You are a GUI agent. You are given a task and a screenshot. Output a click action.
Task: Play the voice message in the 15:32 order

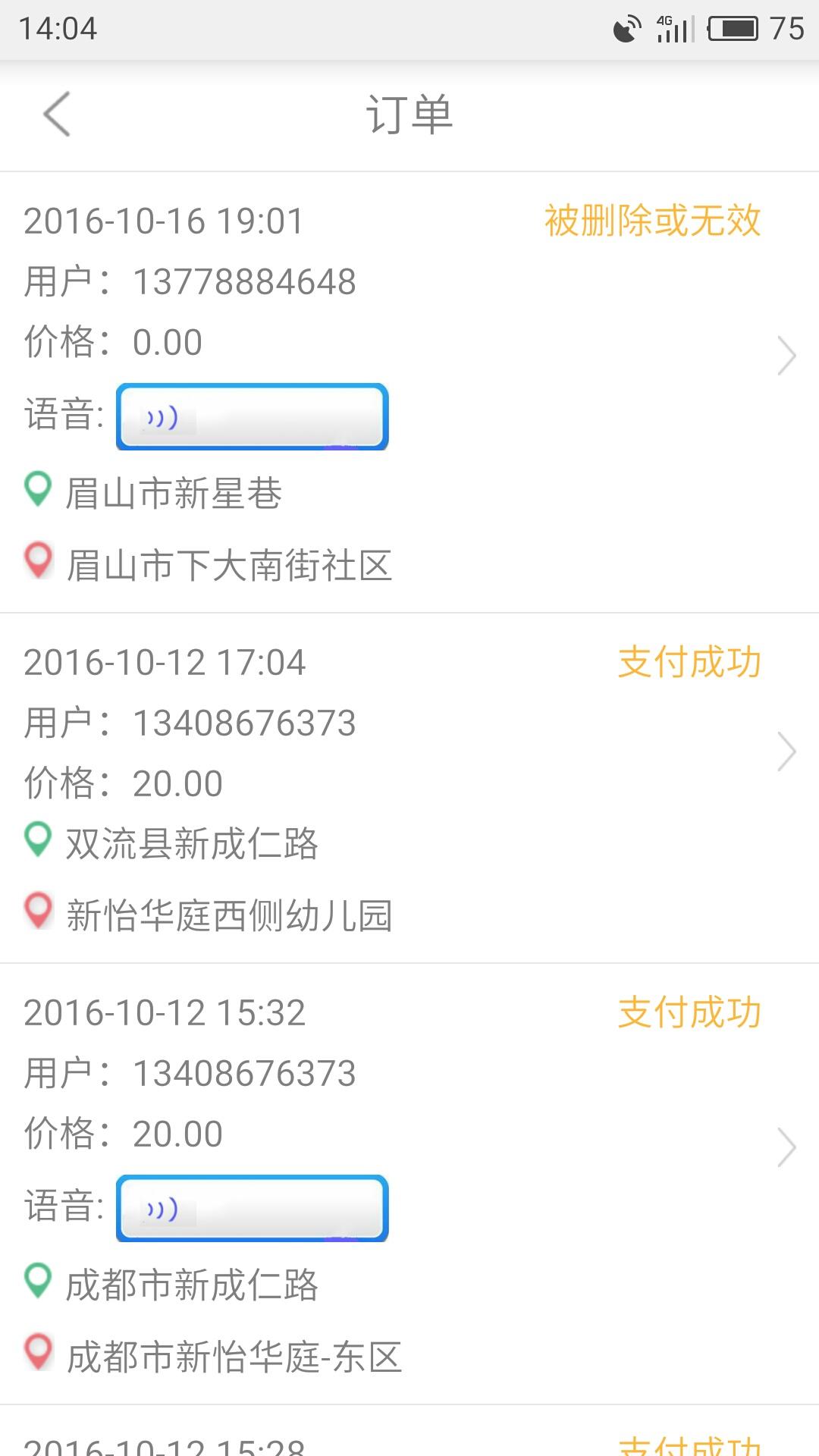(251, 1208)
